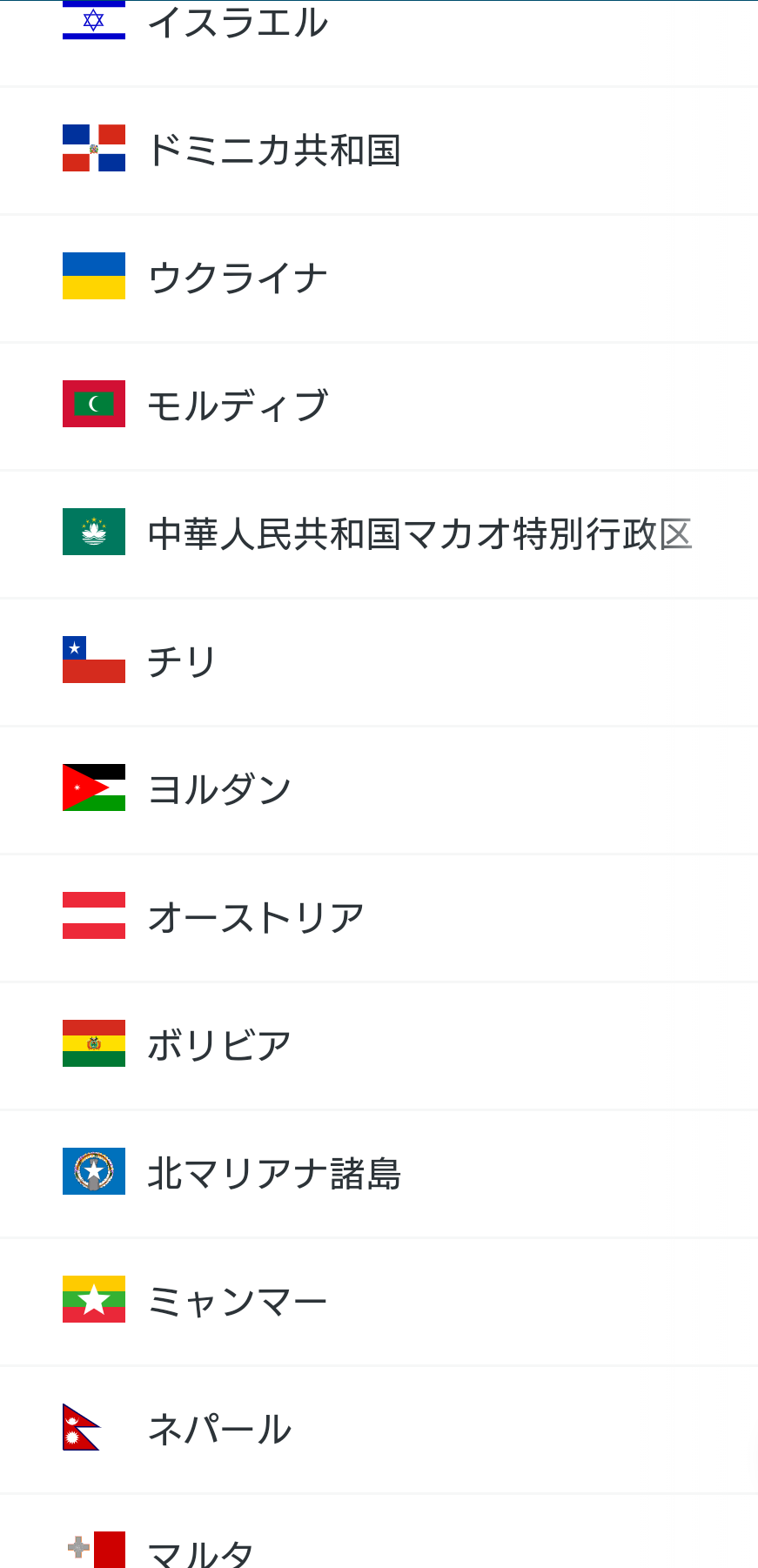The height and width of the screenshot is (1568, 758).
Task: Tap the モルディブ row
Action: [238, 405]
